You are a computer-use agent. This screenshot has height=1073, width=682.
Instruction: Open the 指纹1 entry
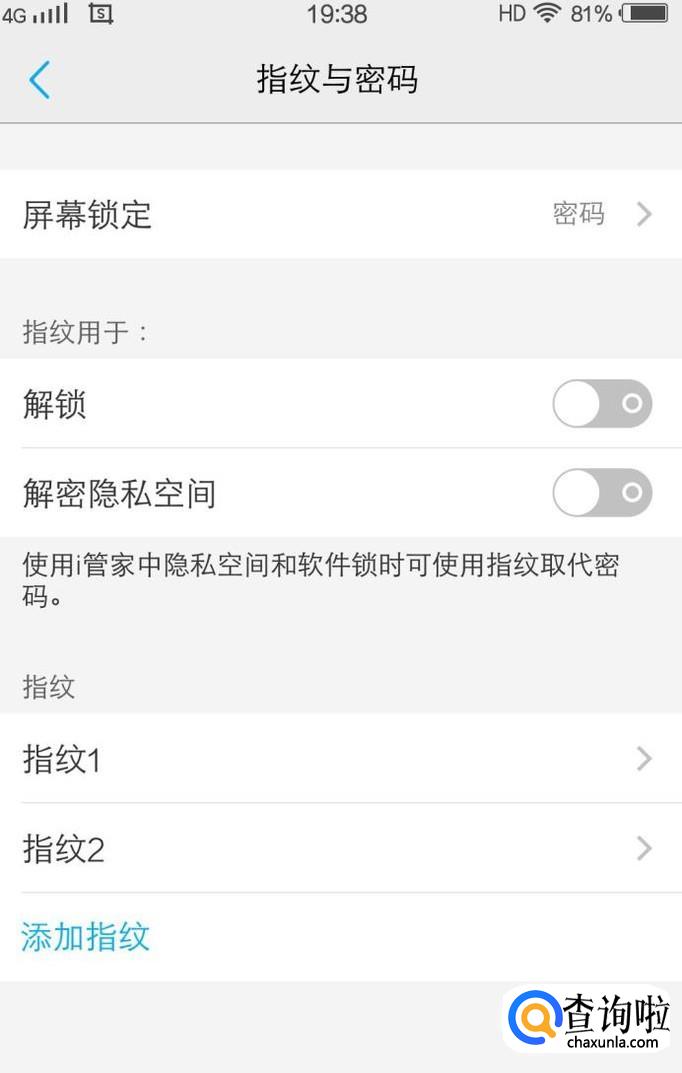[340, 760]
